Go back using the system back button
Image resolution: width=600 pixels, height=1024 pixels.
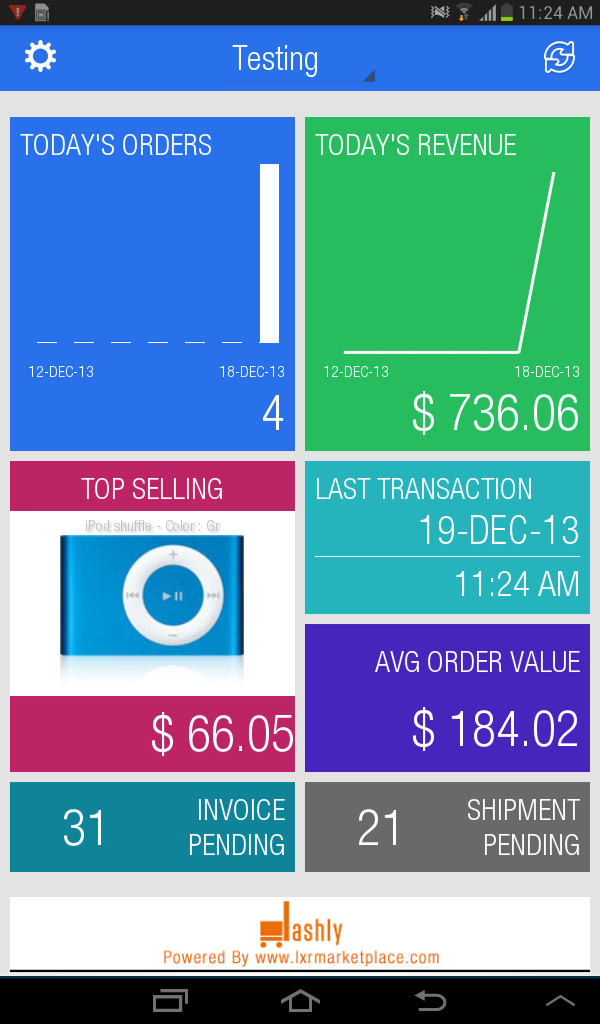(430, 1000)
